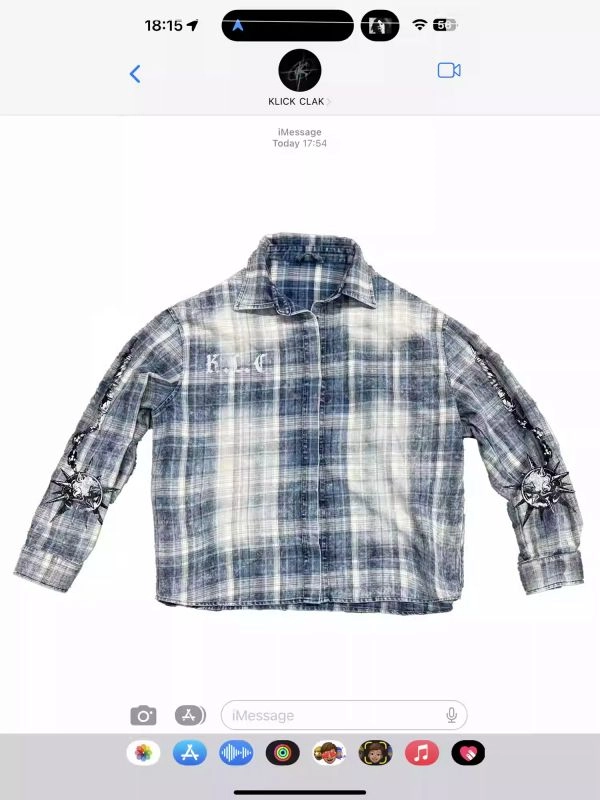Open the Photos app in the drawer

(143, 753)
